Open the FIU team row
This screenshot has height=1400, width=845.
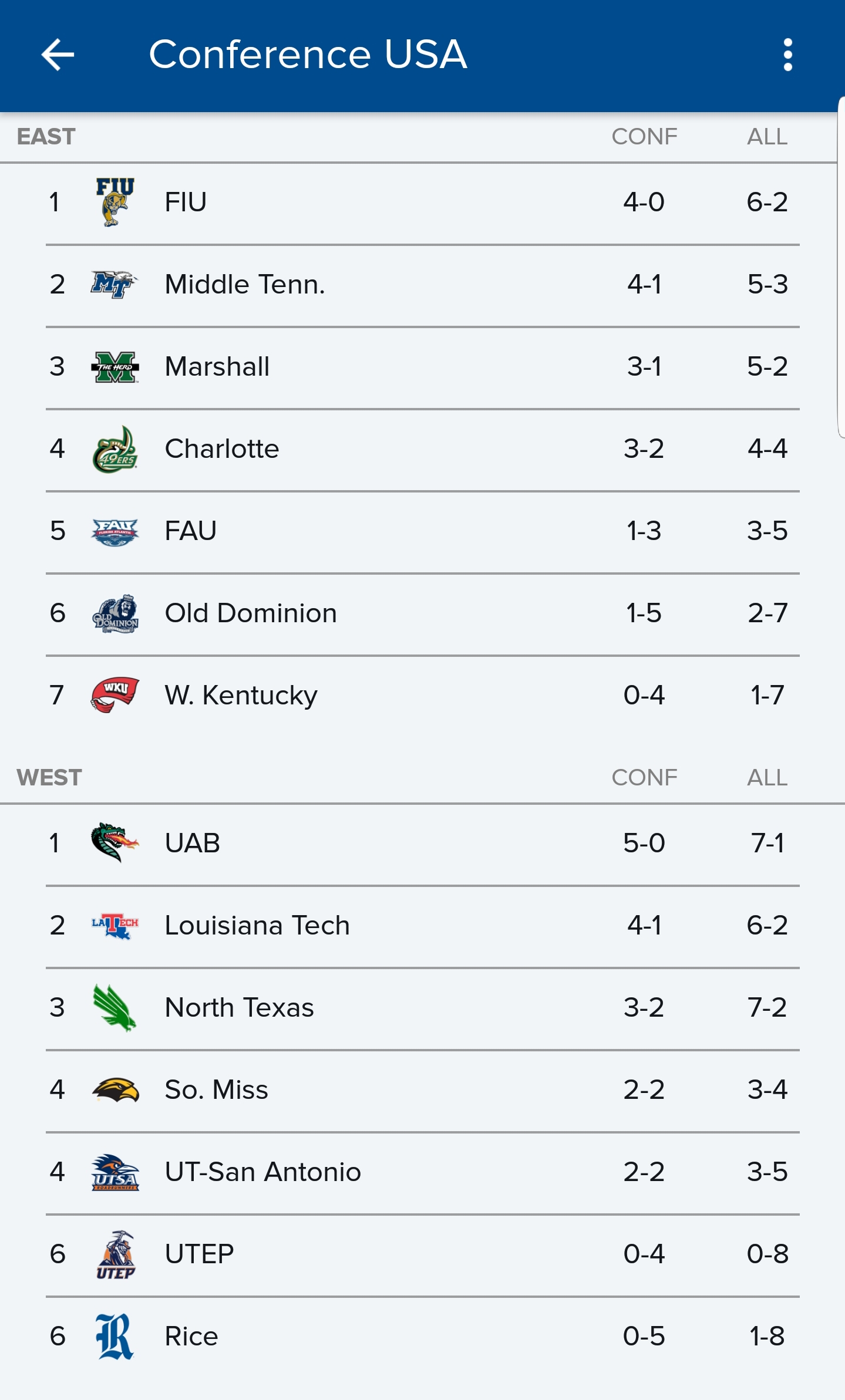(x=423, y=203)
